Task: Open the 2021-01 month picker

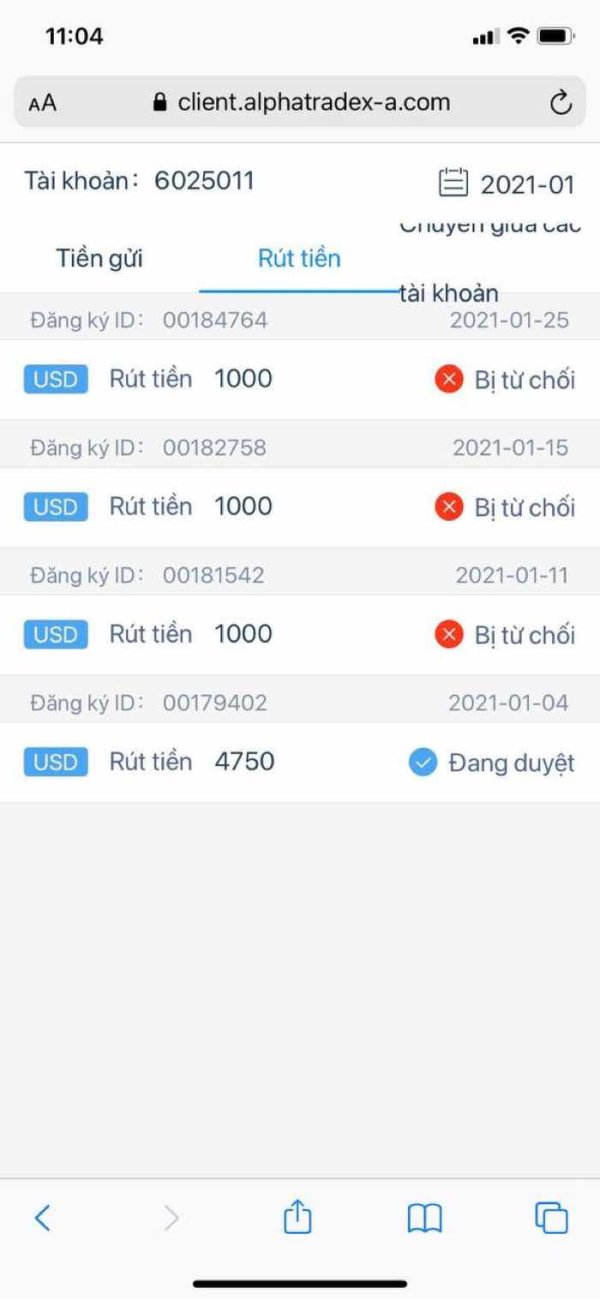Action: click(508, 183)
